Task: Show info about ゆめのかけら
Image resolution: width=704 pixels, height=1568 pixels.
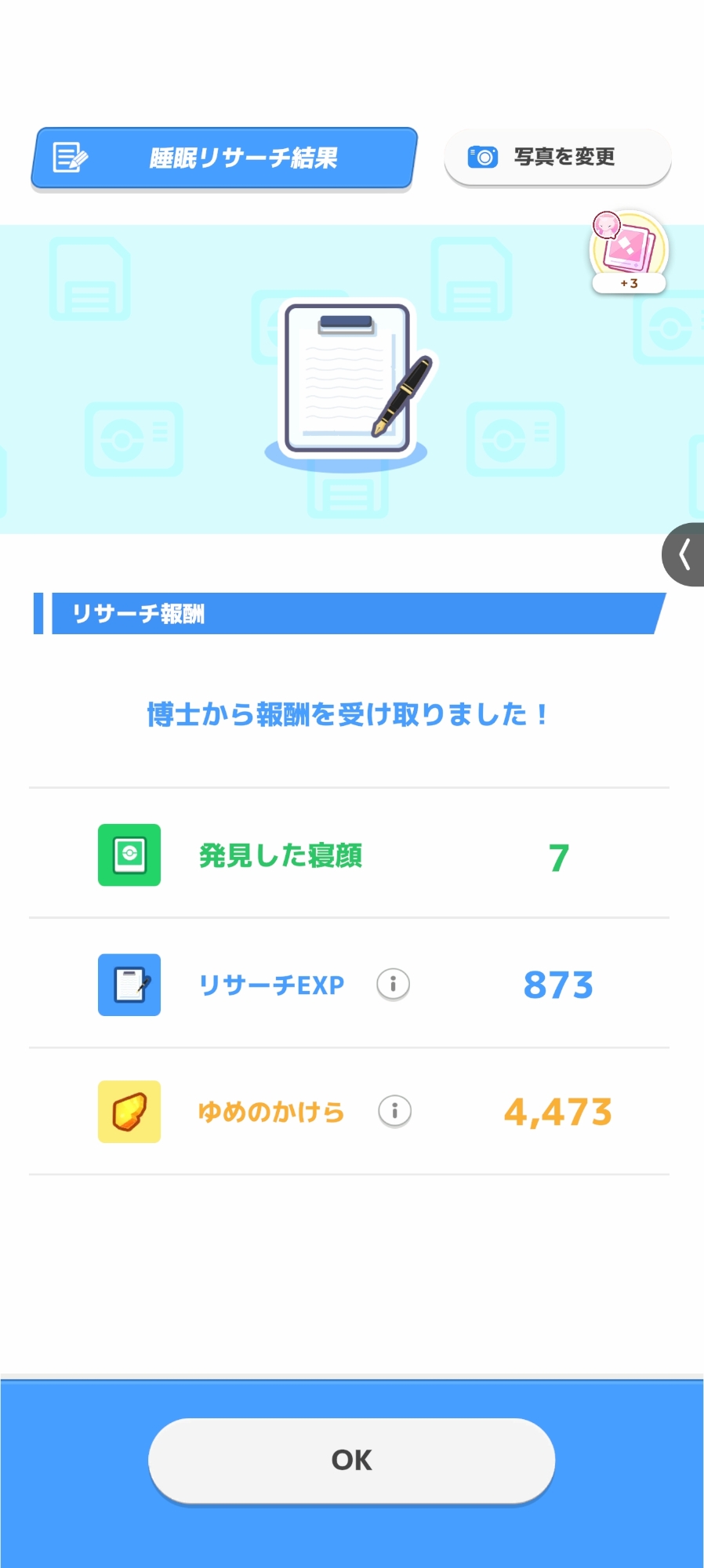Action: pyautogui.click(x=394, y=1111)
